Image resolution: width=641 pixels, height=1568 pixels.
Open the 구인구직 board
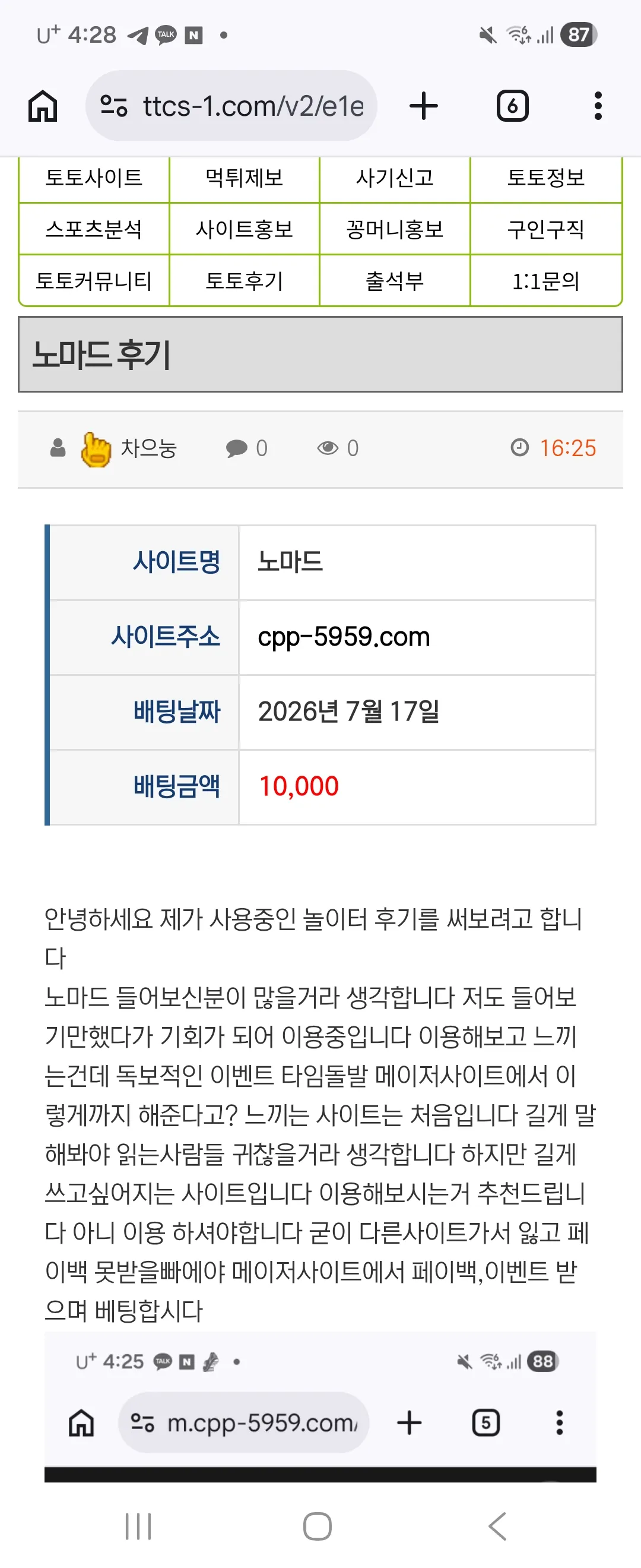tap(546, 229)
